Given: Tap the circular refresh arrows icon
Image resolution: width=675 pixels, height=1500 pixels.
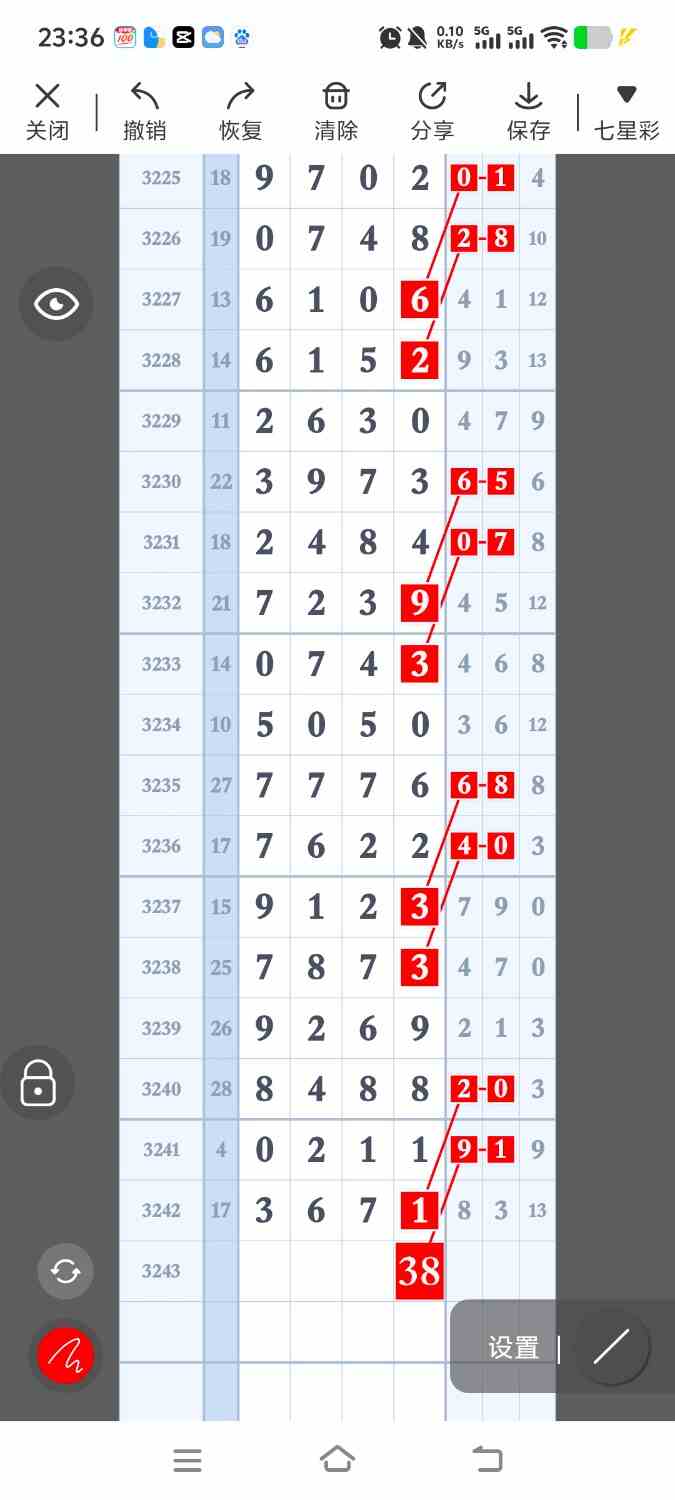Looking at the screenshot, I should click(66, 1271).
